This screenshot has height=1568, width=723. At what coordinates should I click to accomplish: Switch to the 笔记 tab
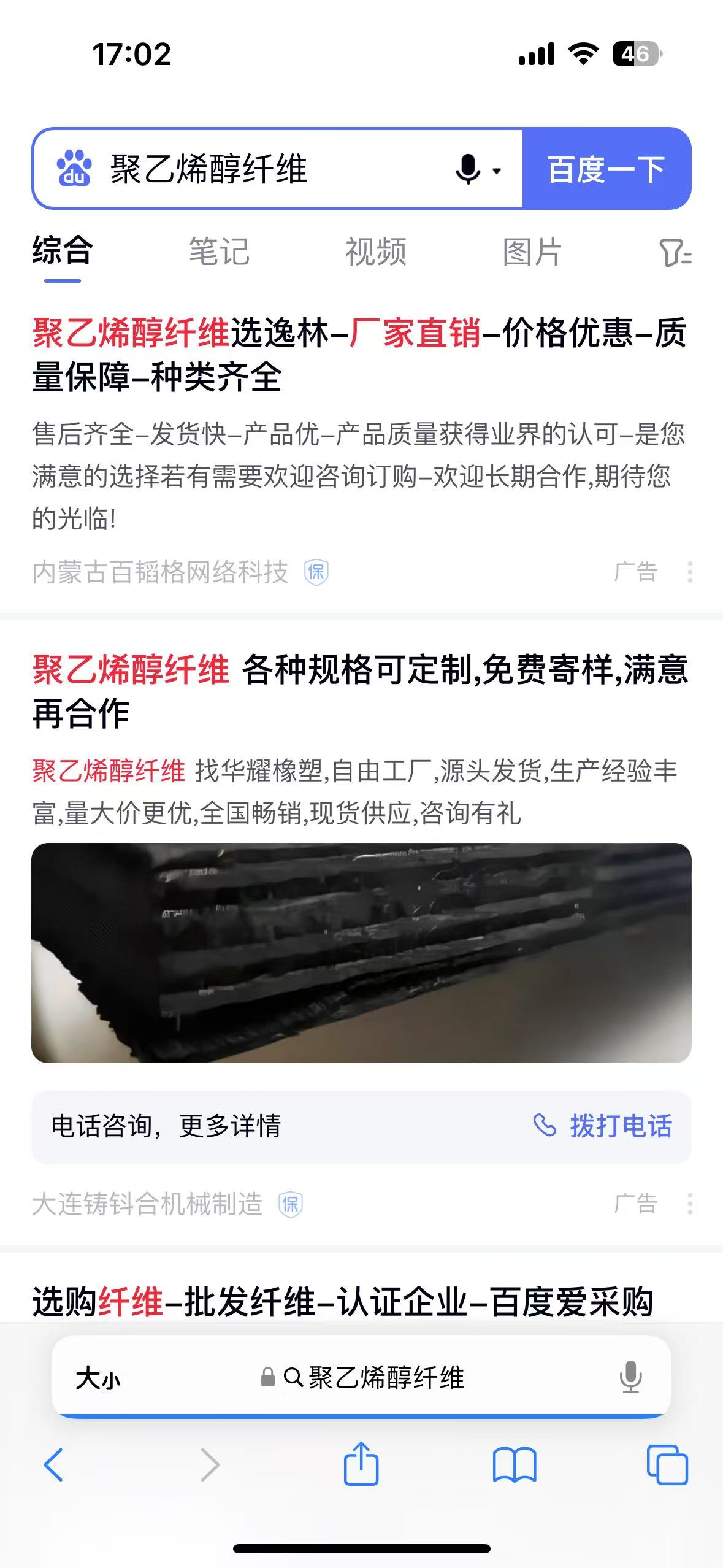click(219, 252)
